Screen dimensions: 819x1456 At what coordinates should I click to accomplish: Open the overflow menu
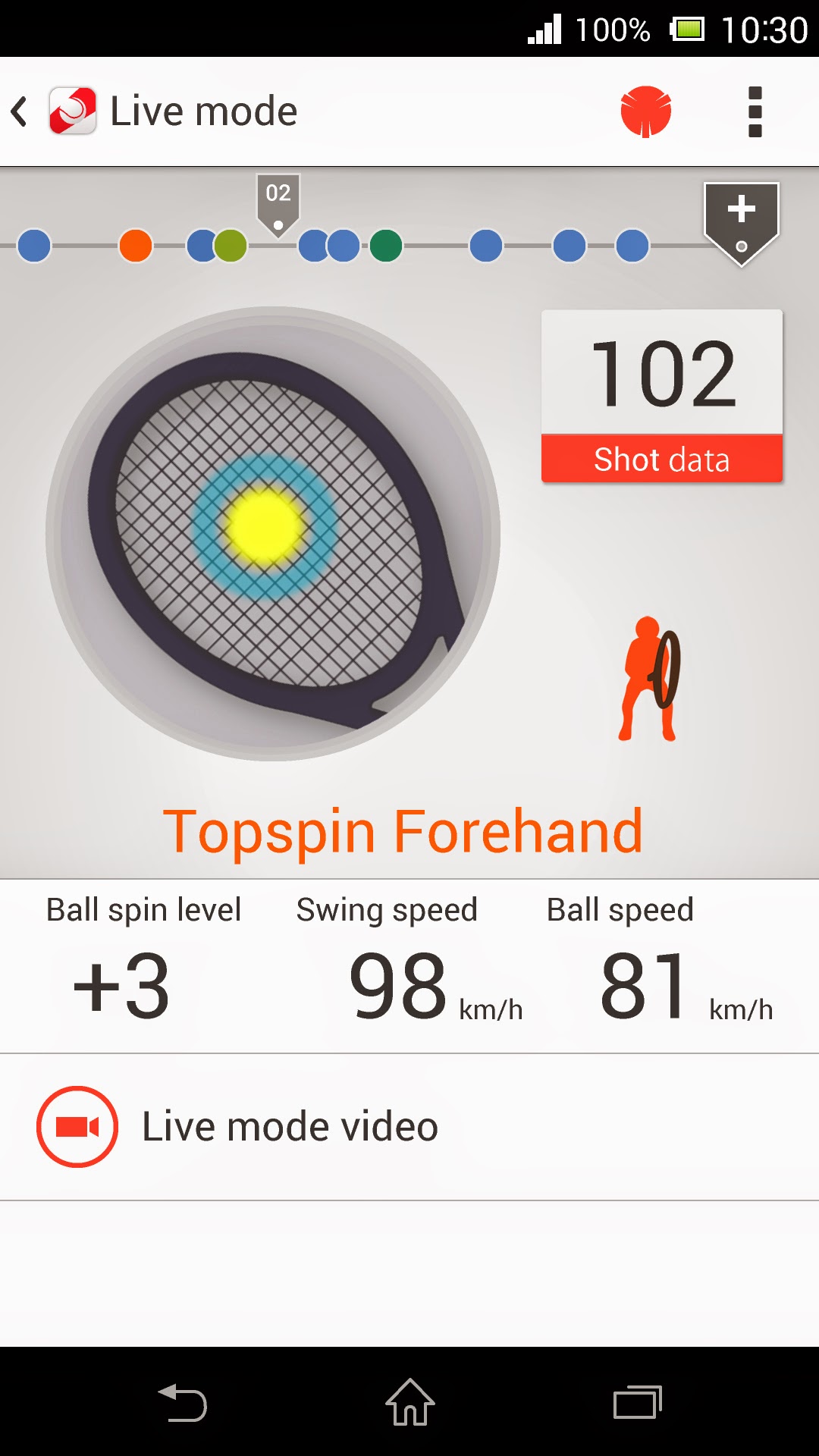click(x=755, y=111)
